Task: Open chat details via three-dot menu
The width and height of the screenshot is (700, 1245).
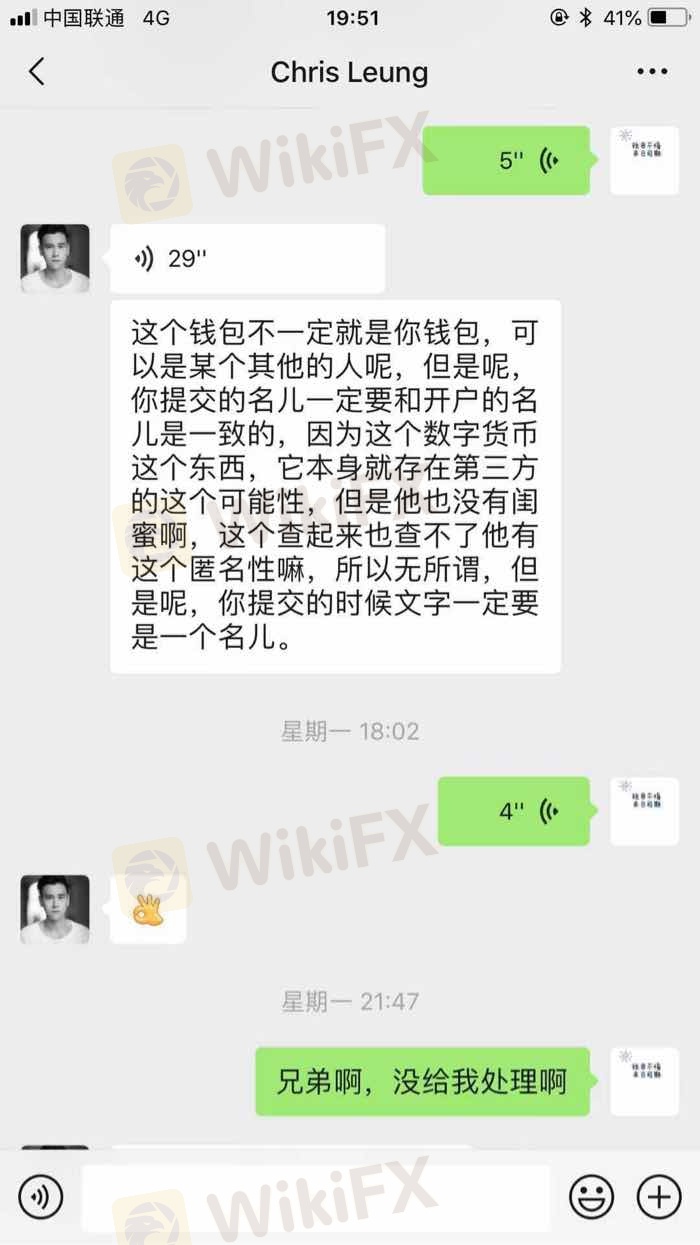Action: coord(652,72)
